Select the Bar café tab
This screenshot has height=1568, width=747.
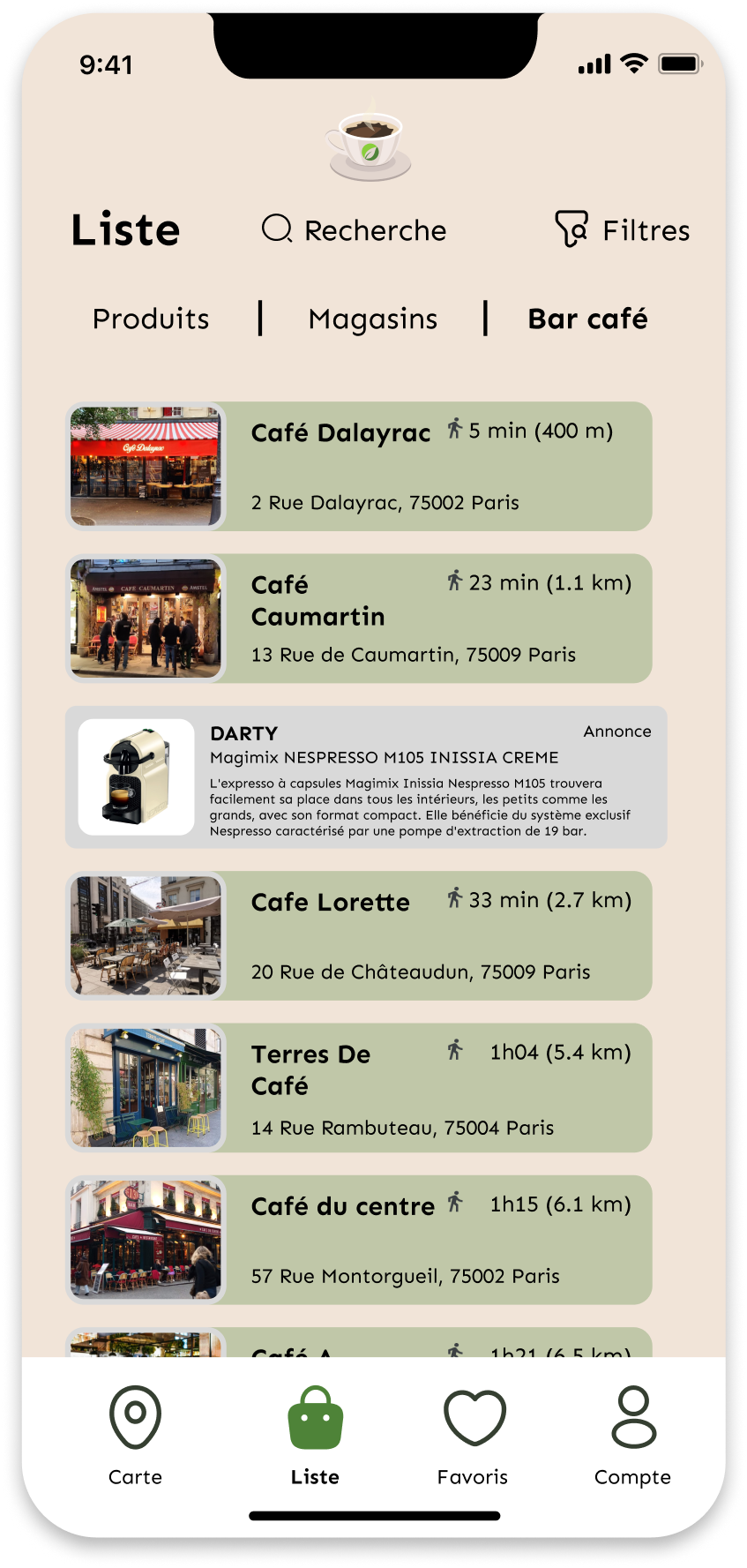(x=587, y=319)
